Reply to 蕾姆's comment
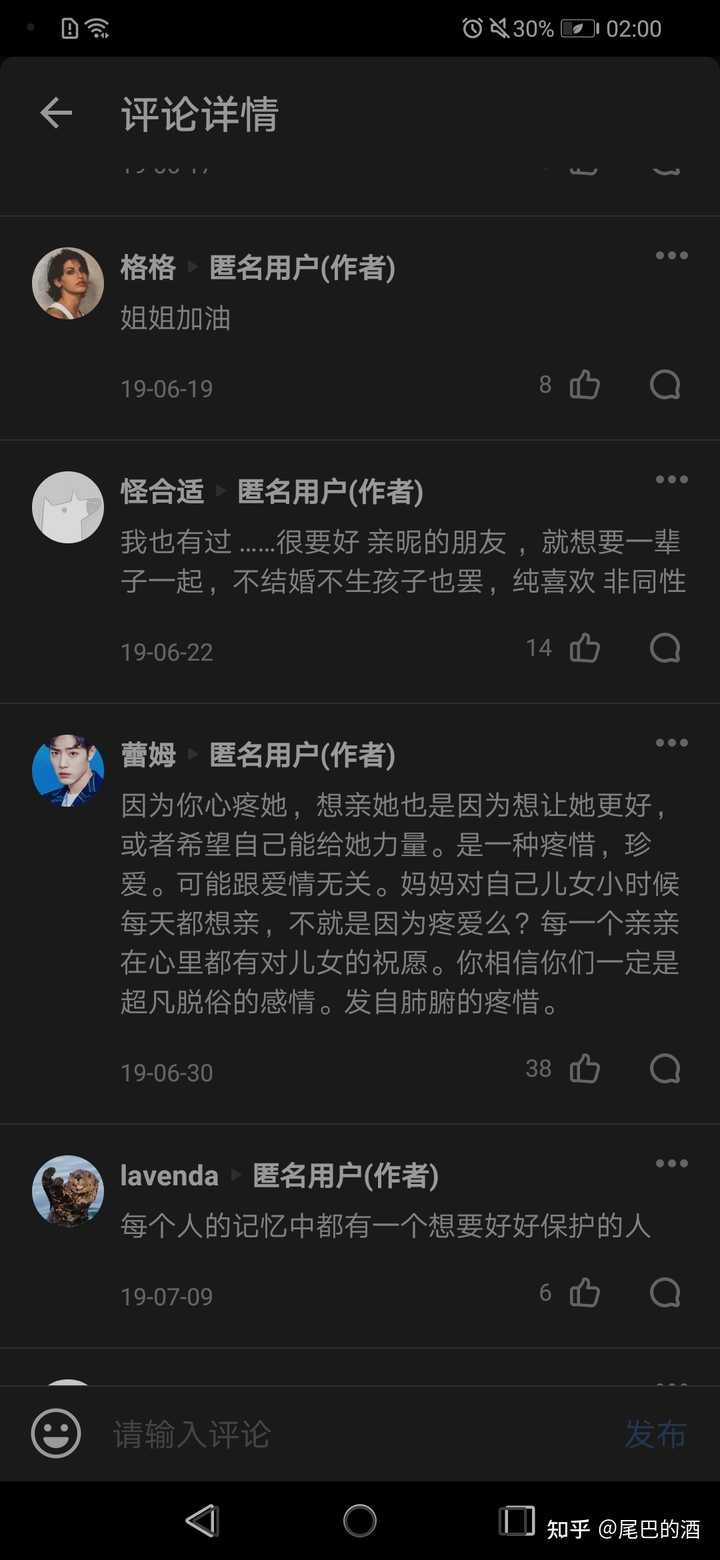 (x=665, y=1069)
